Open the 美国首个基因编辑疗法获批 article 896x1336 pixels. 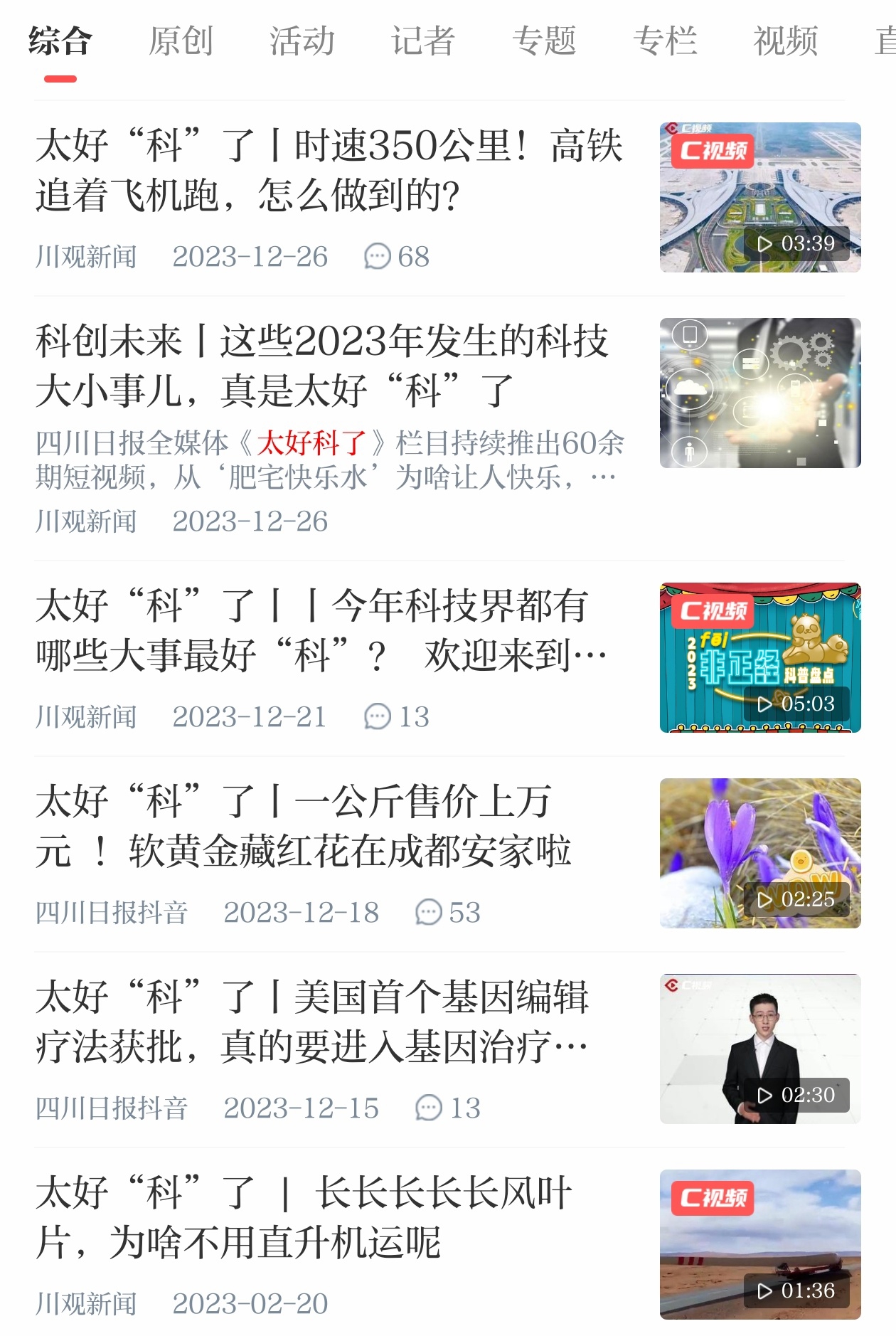pyautogui.click(x=312, y=1022)
